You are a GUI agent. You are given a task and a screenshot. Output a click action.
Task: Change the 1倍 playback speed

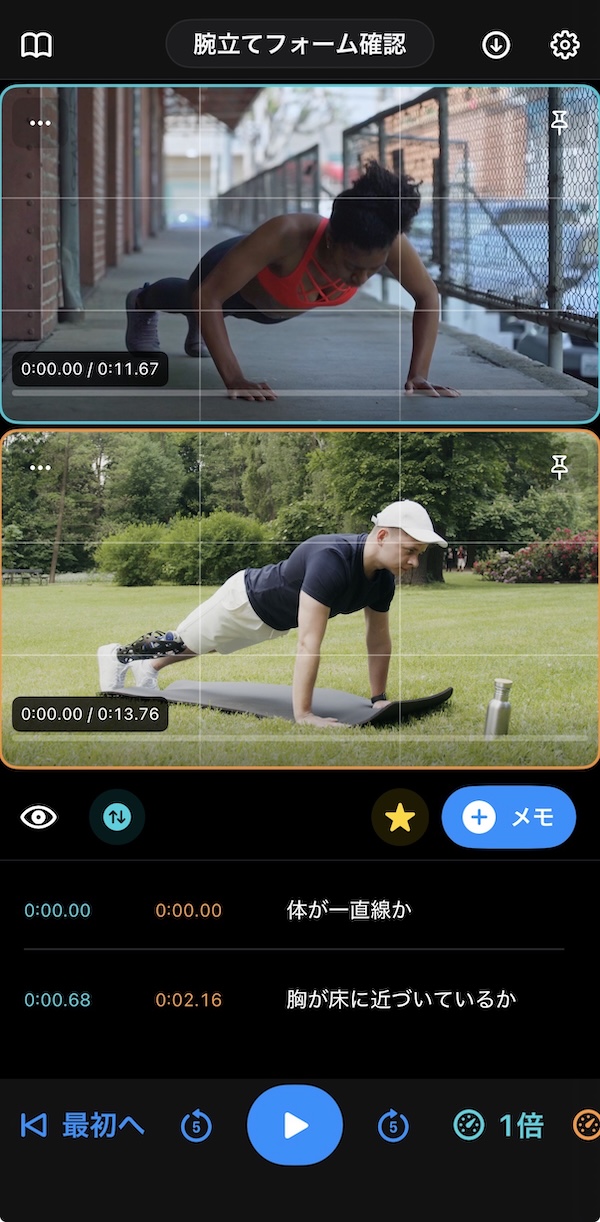point(498,1125)
